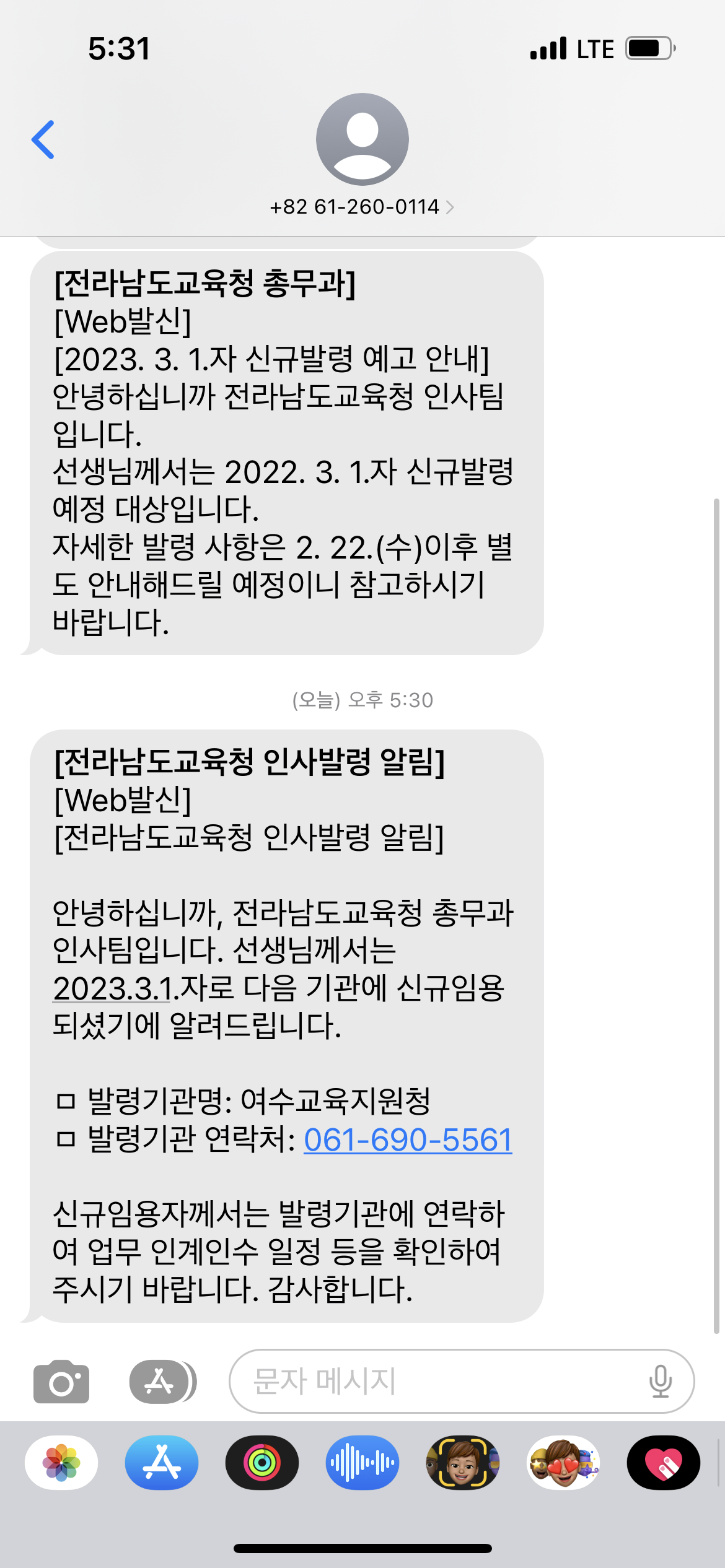Tap the LTE status bar label
Screen dimensions: 725x1568
coord(596,48)
